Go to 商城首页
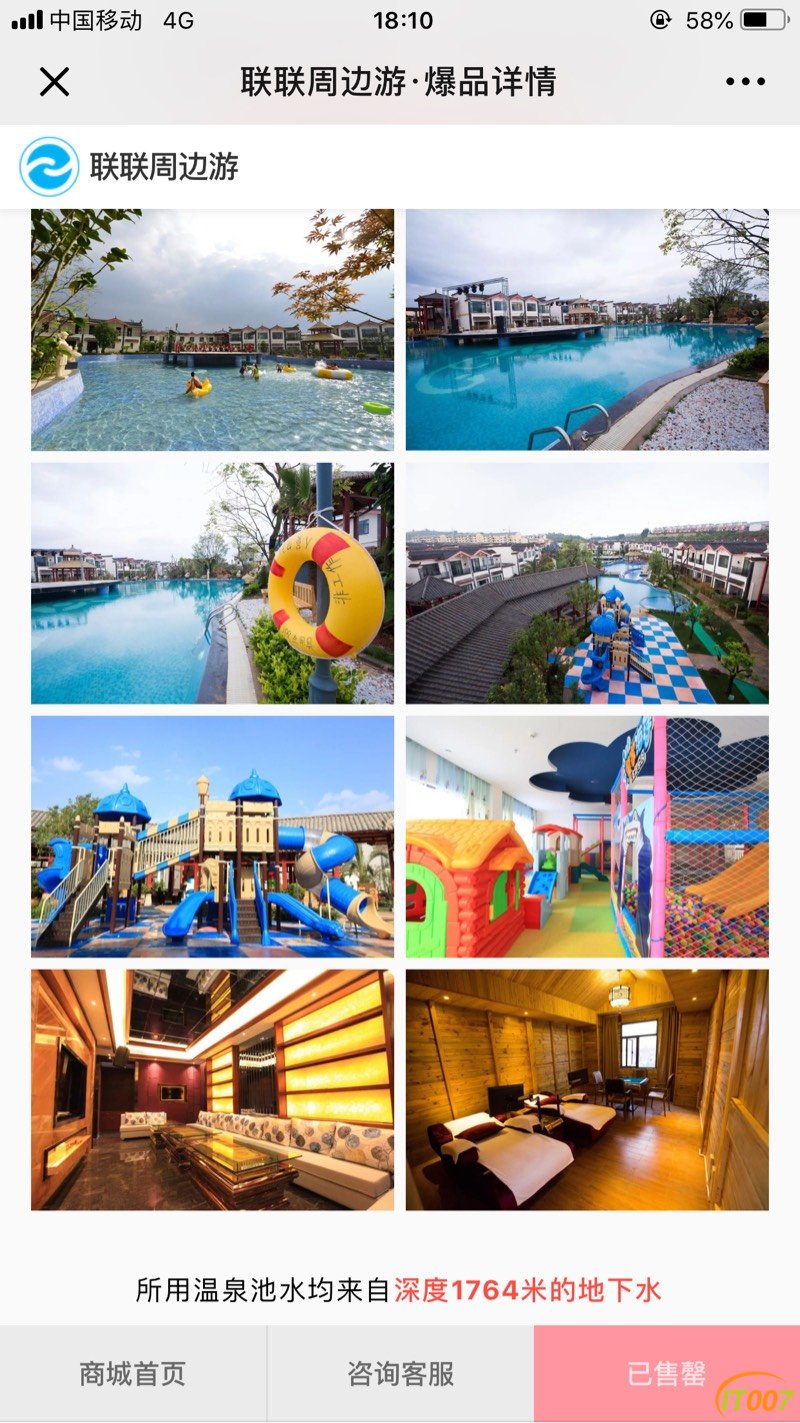This screenshot has width=800, height=1423. (133, 1373)
